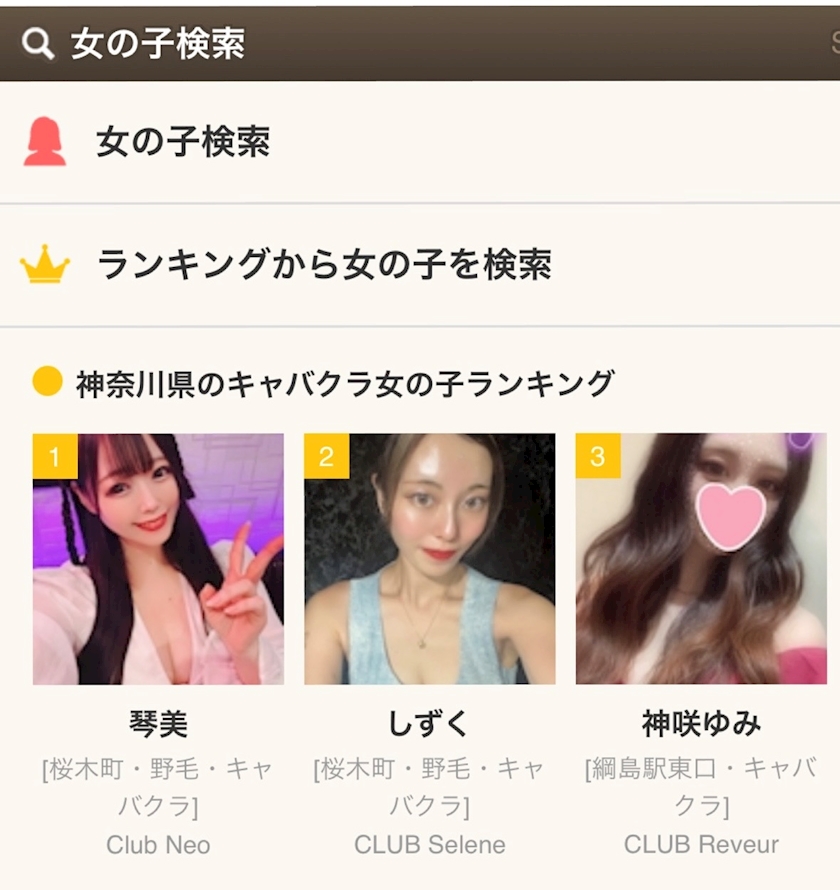Viewport: 840px width, 890px height.
Task: Open the rank 2 card for しずく
Action: [x=429, y=559]
